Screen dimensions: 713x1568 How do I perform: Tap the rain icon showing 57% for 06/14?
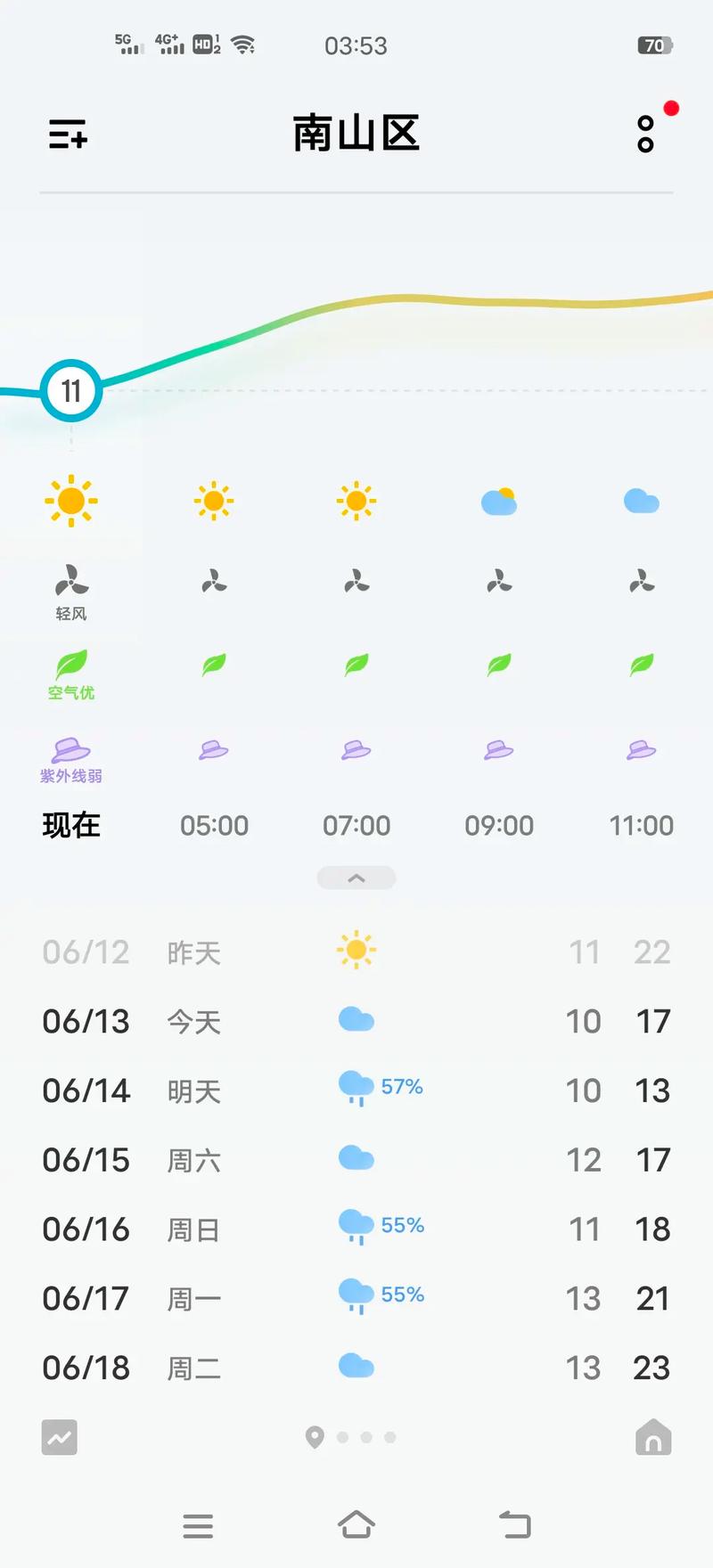pyautogui.click(x=356, y=1089)
